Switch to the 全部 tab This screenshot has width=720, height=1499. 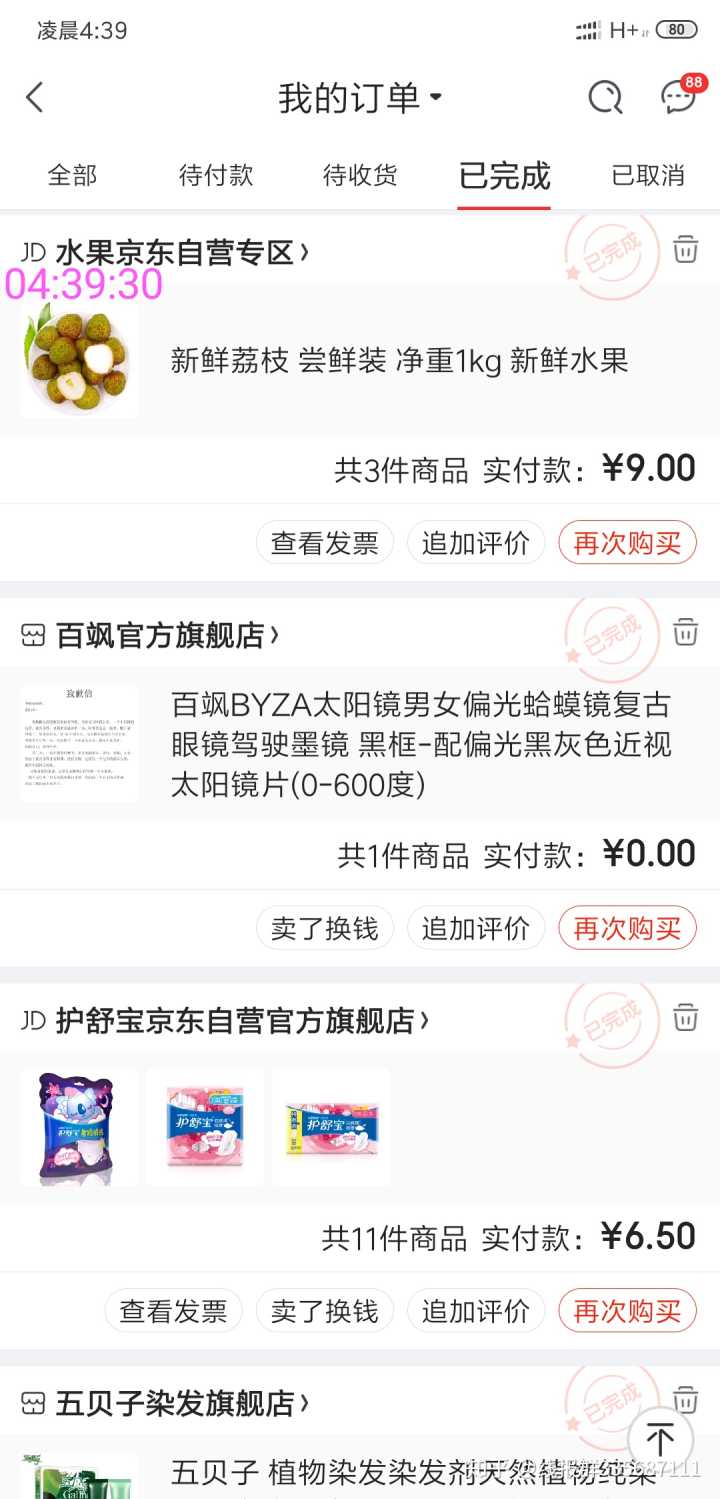coord(72,176)
